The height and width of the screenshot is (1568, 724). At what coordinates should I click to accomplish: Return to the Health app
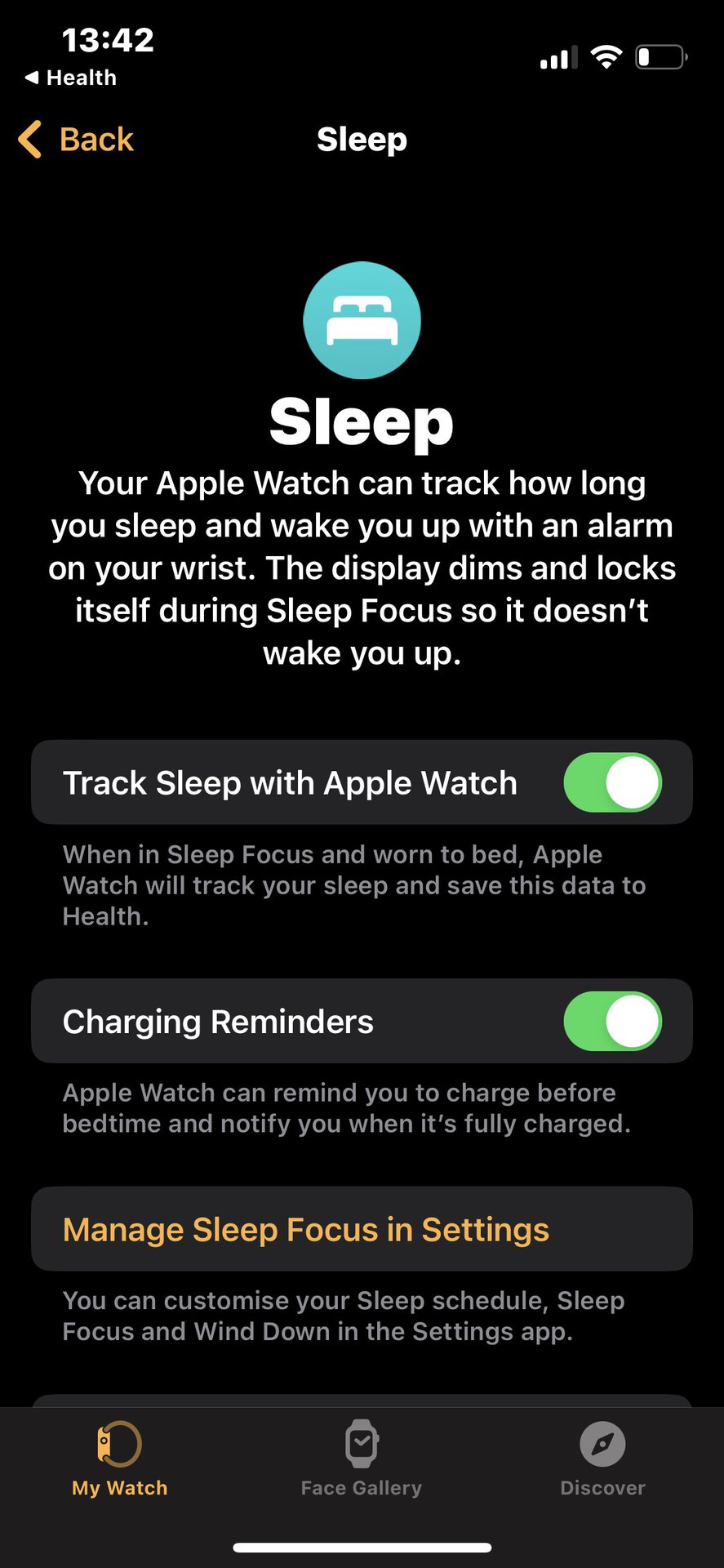click(x=71, y=78)
